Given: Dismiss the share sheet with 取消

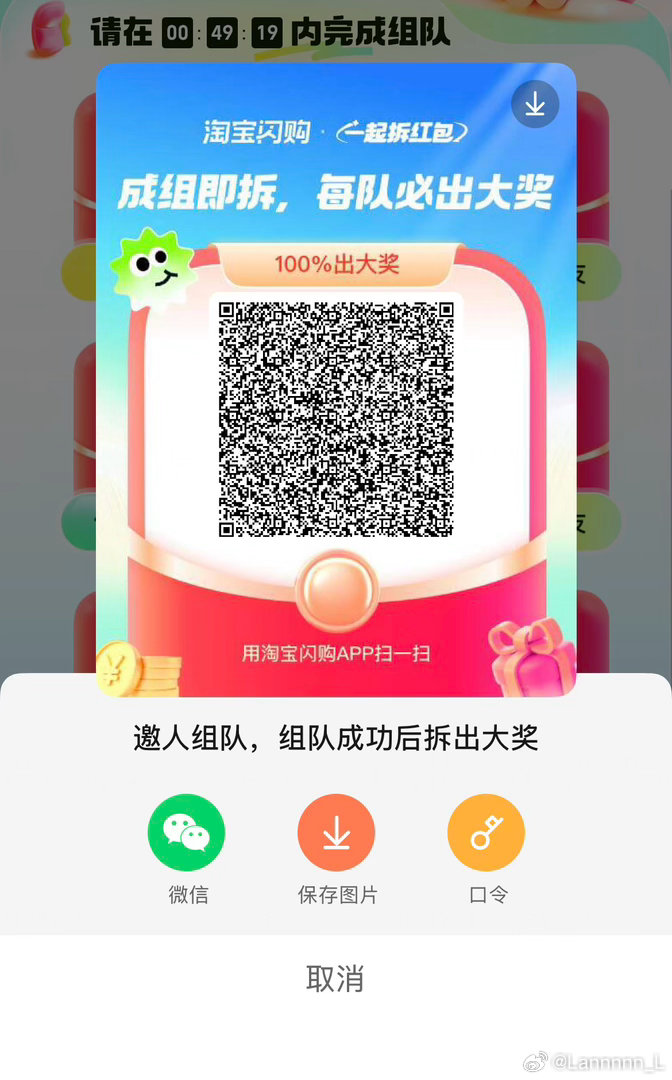Looking at the screenshot, I should click(x=335, y=979).
